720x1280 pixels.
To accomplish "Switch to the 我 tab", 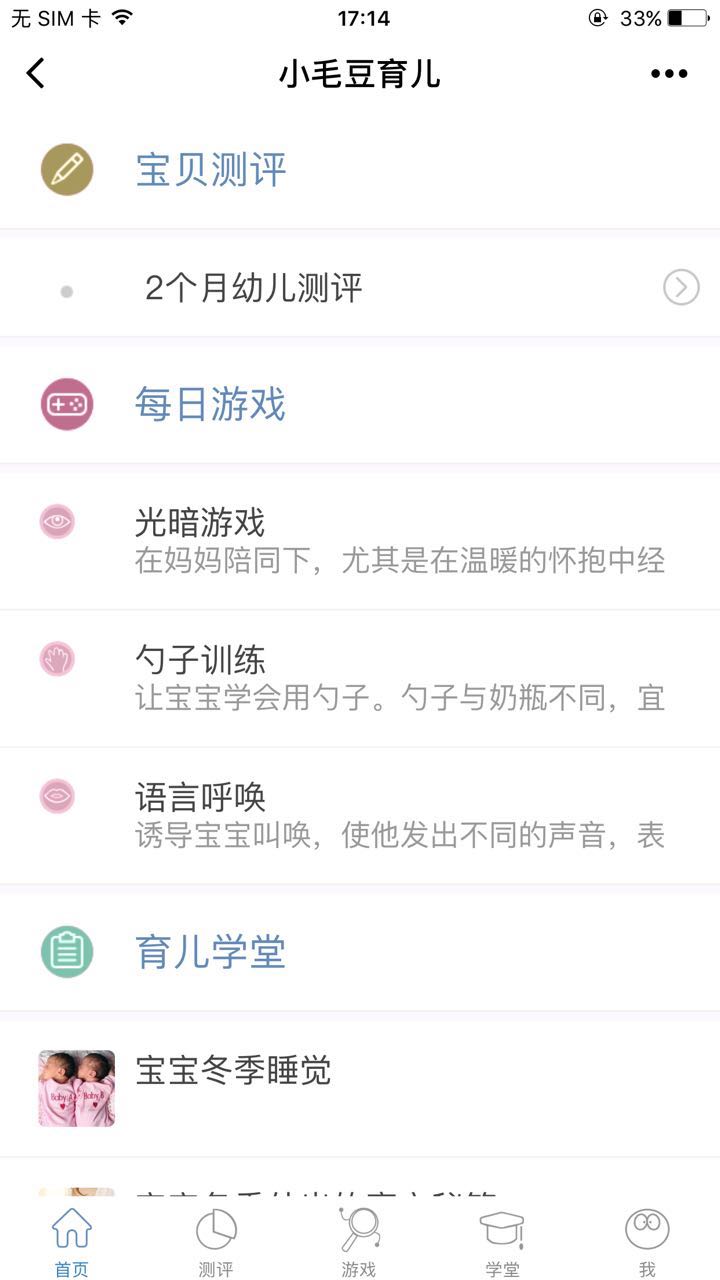I will coord(647,1242).
